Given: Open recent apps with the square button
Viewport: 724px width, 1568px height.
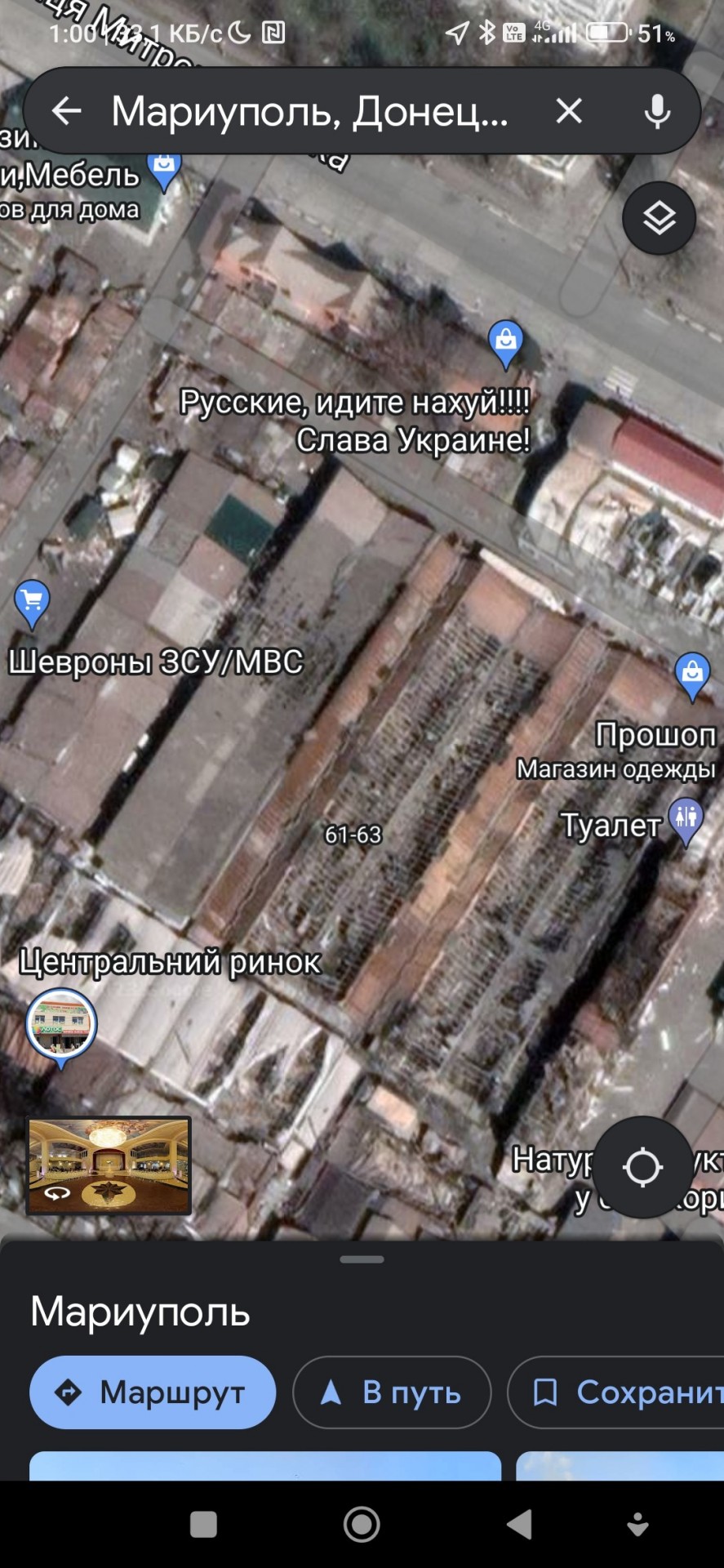Looking at the screenshot, I should [x=203, y=1524].
